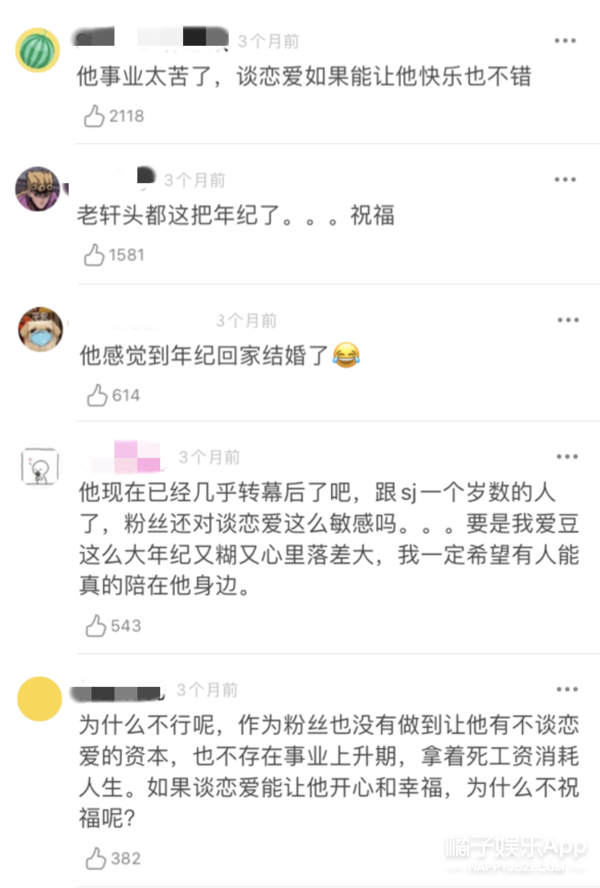
Task: Open overflow menu on the 老轩头 comment
Action: point(567,180)
